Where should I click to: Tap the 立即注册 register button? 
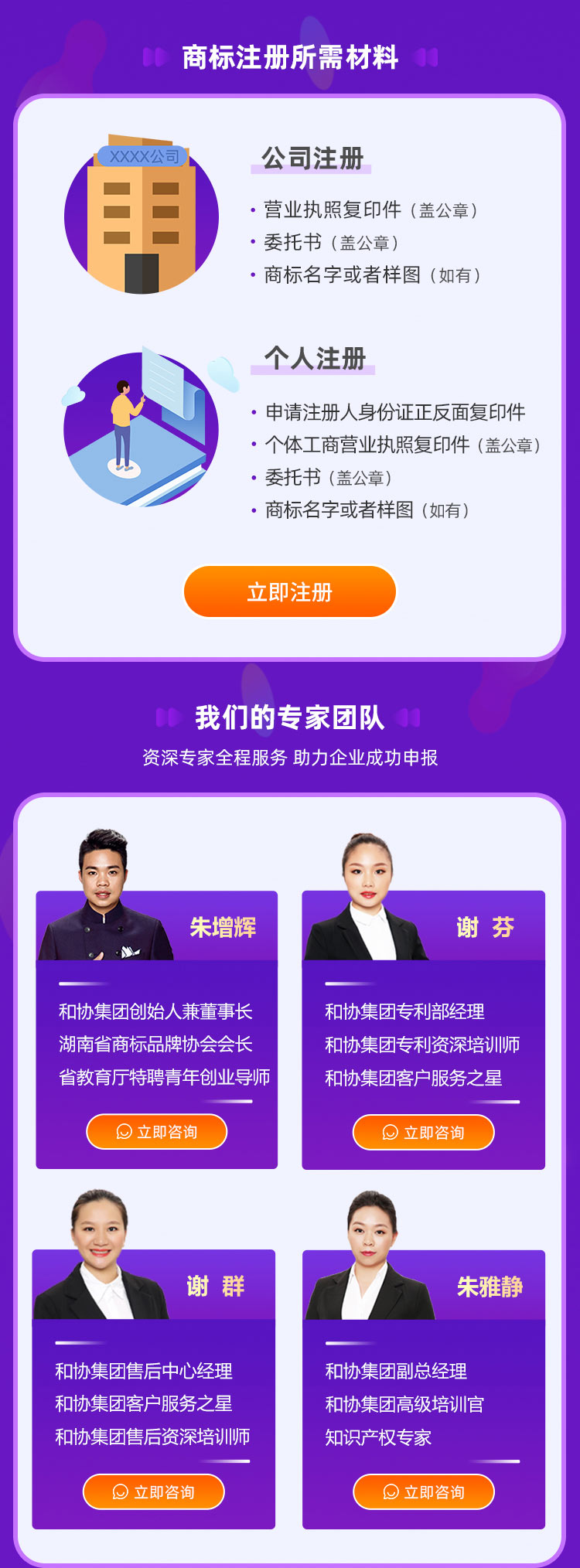click(x=289, y=592)
